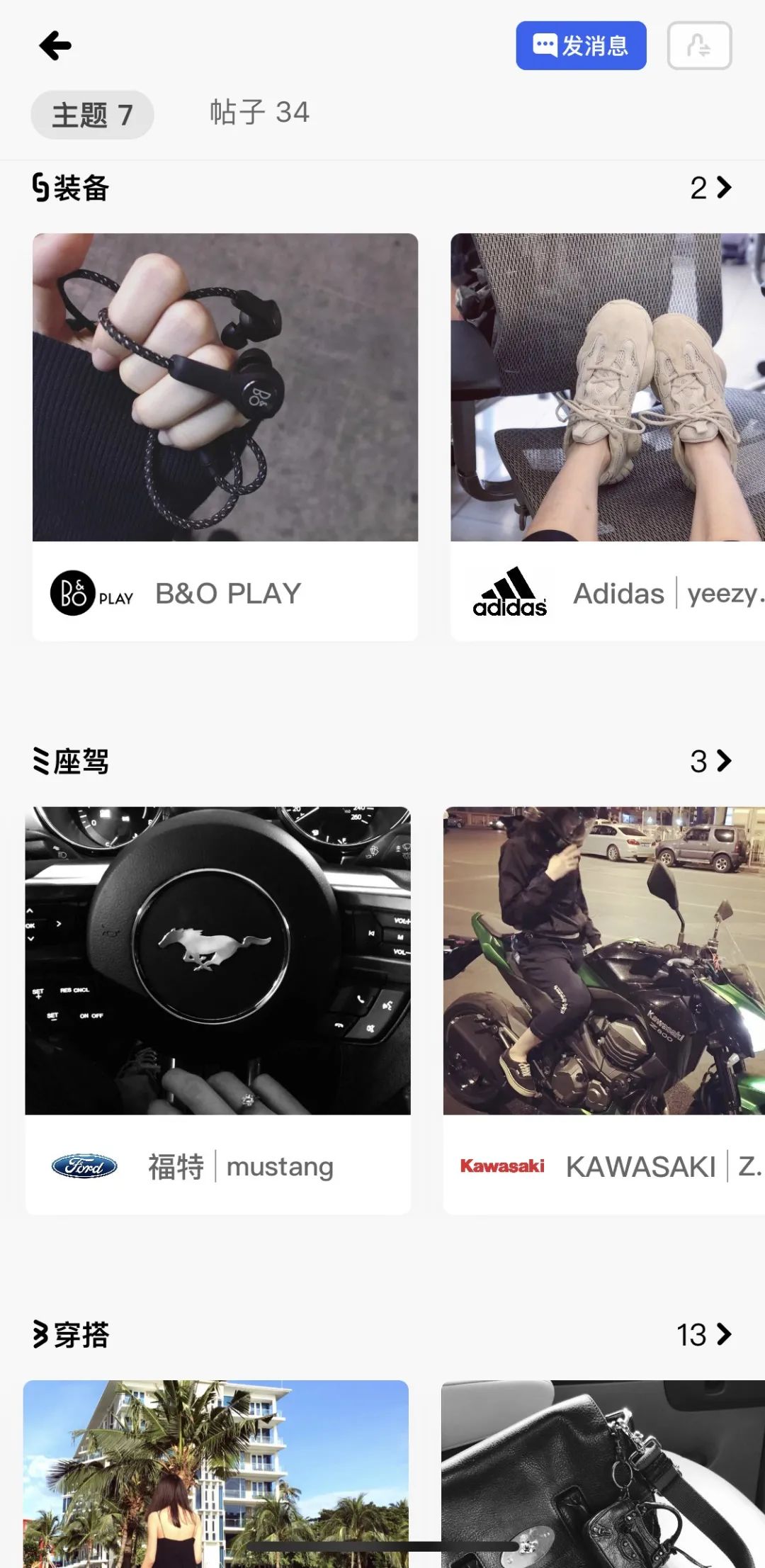The height and width of the screenshot is (1568, 765).
Task: Open the KAWASAKI motorcycle card
Action: click(604, 1010)
